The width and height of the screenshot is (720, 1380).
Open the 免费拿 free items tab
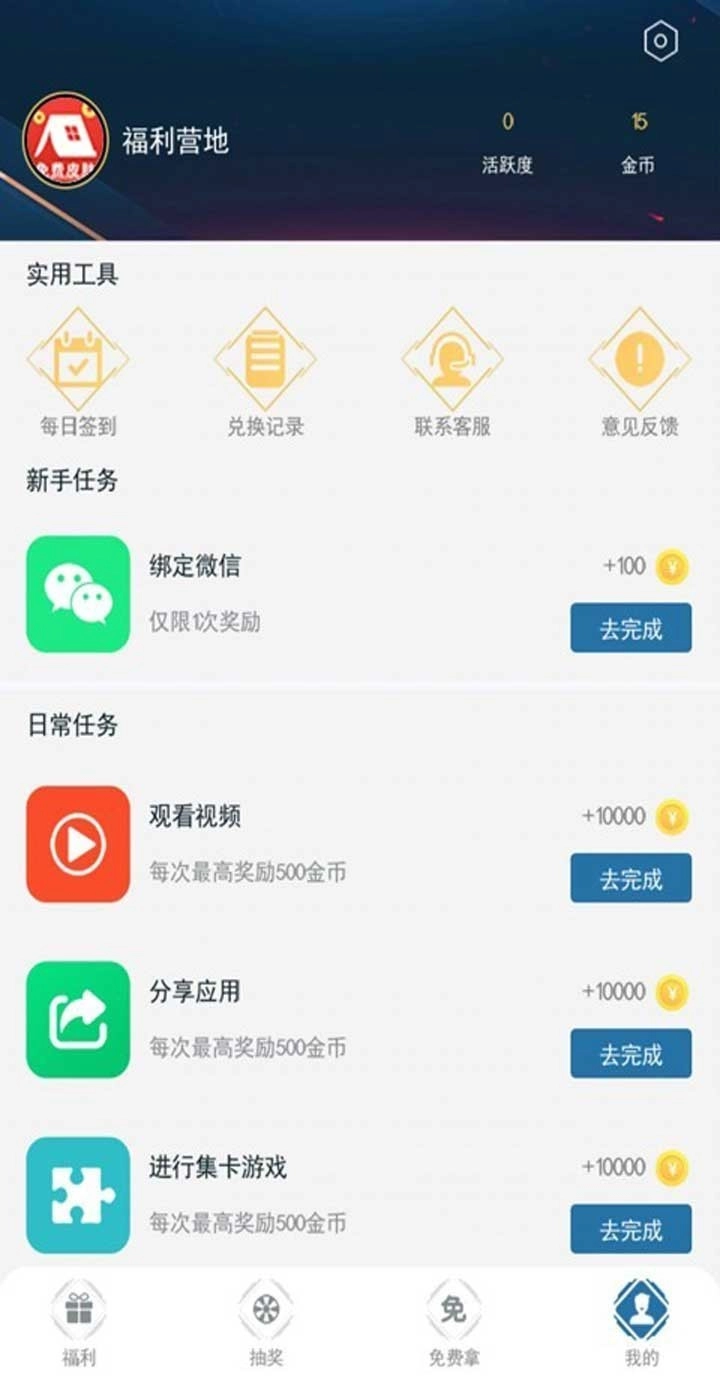tap(452, 1320)
